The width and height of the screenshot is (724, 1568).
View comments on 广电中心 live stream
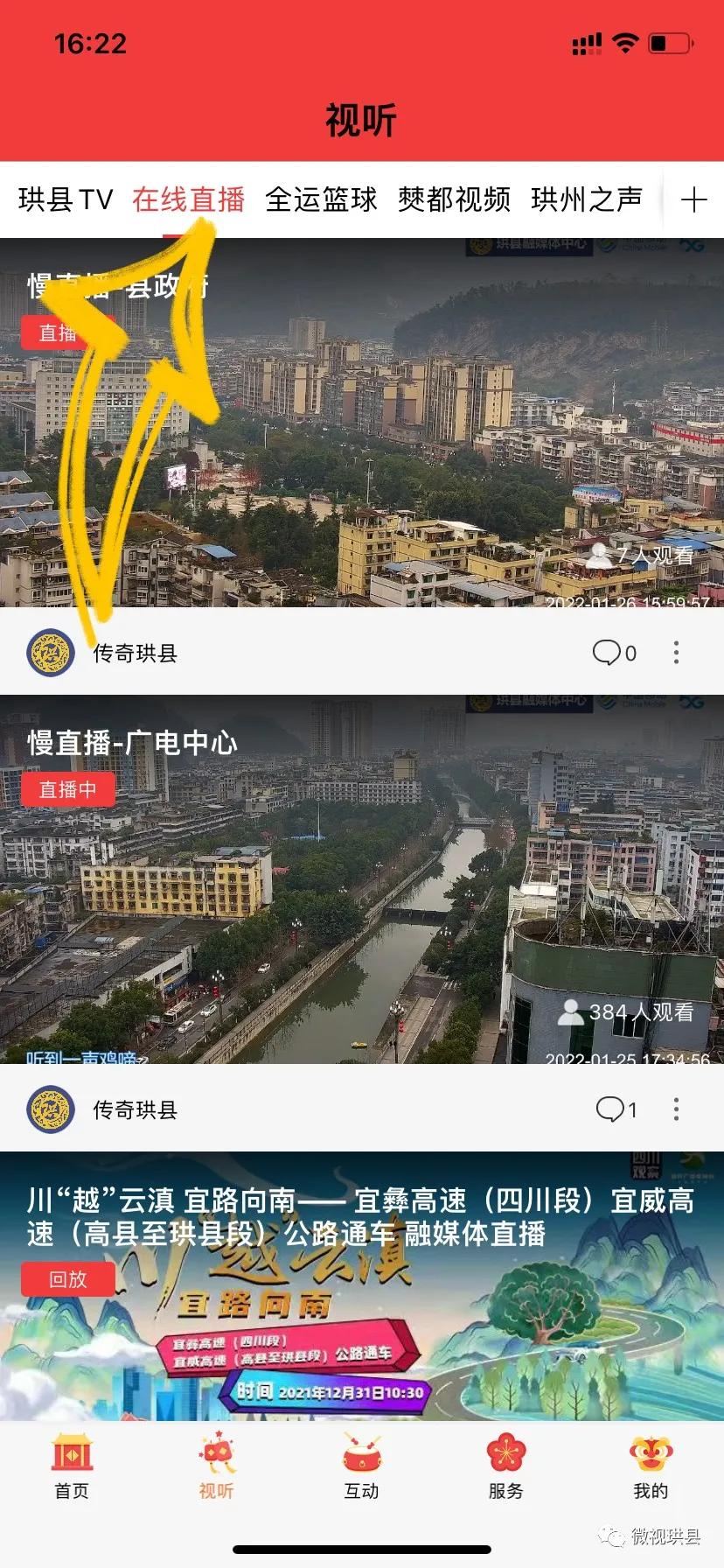click(616, 1109)
